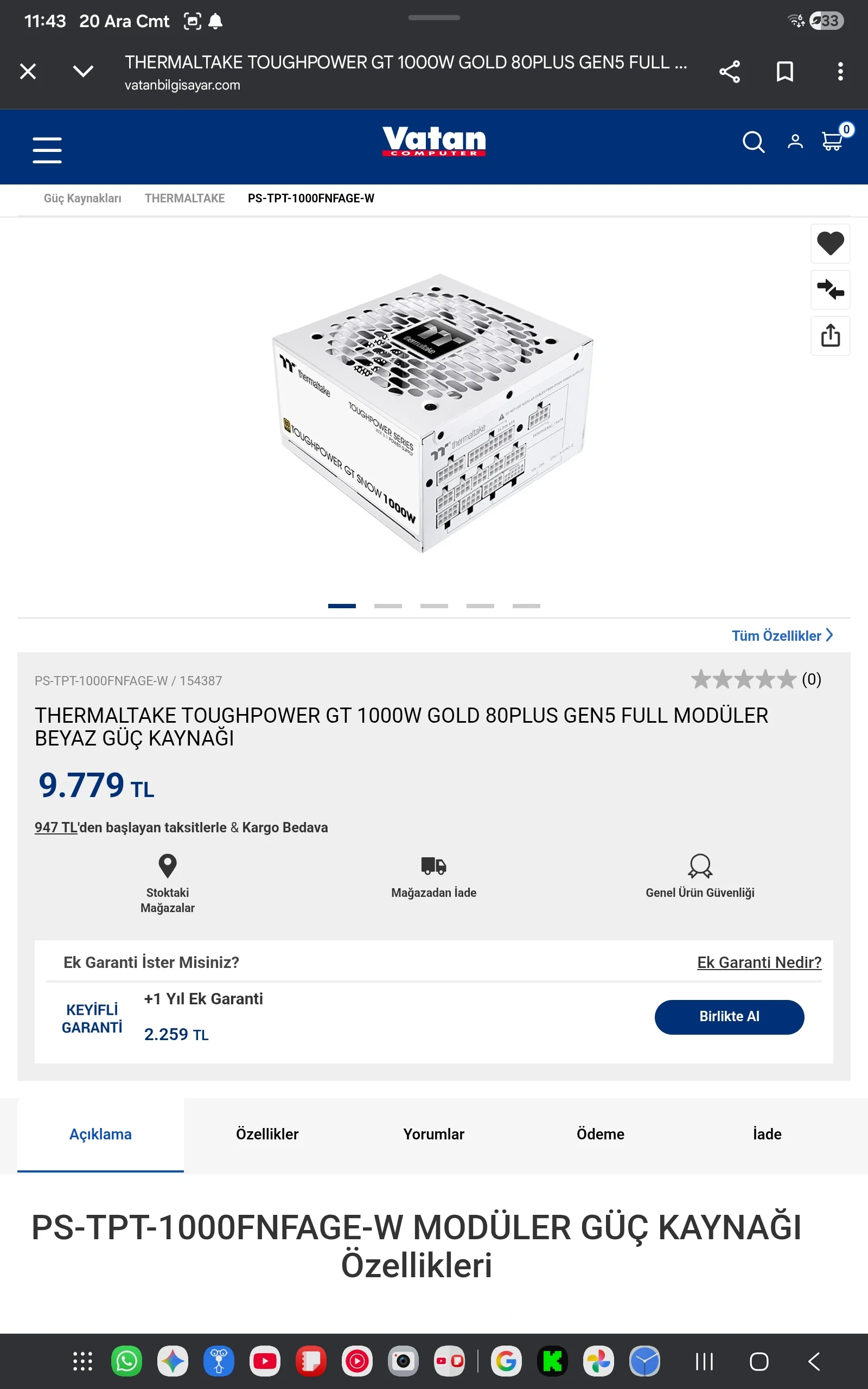868x1389 pixels.
Task: Open Tüm Özellikler link
Action: coord(781,636)
